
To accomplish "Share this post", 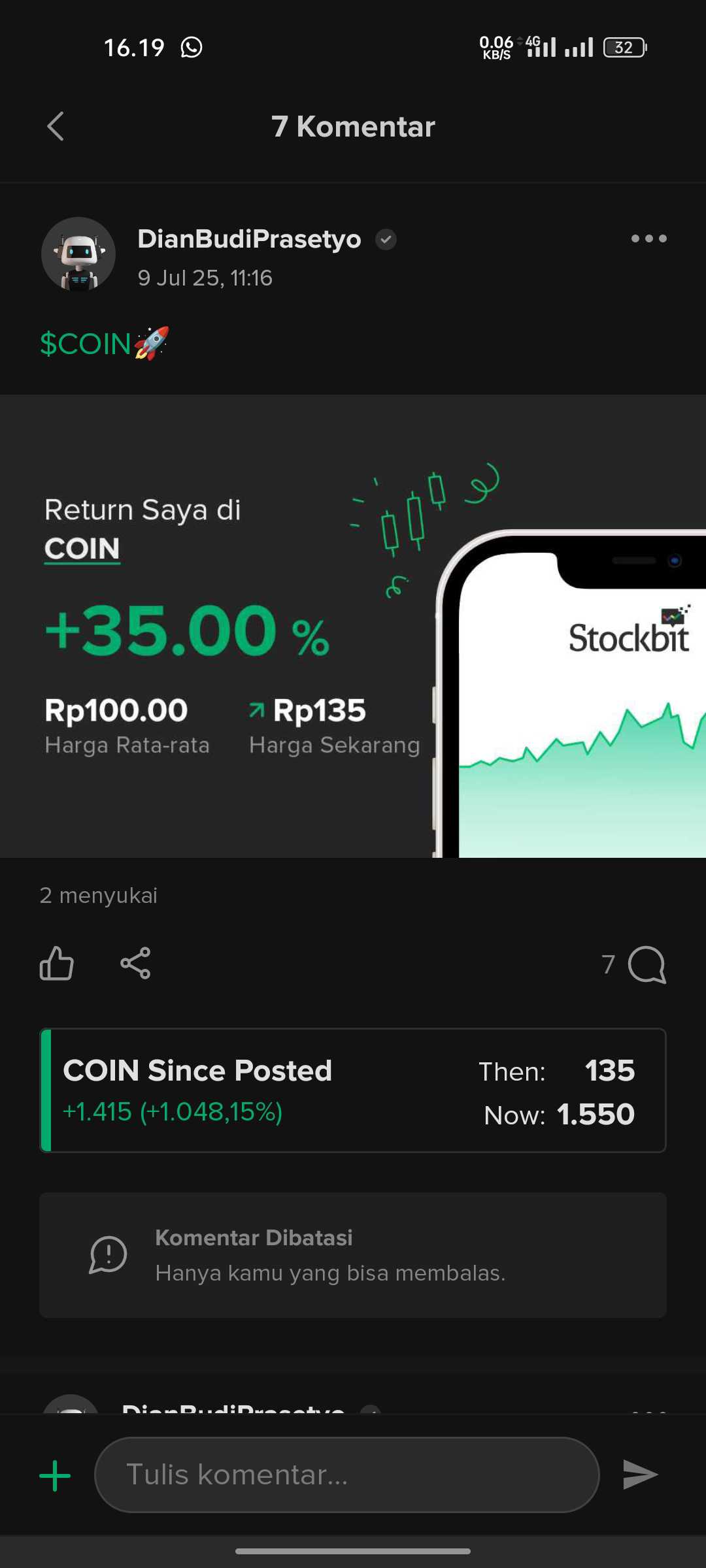I will [x=135, y=963].
